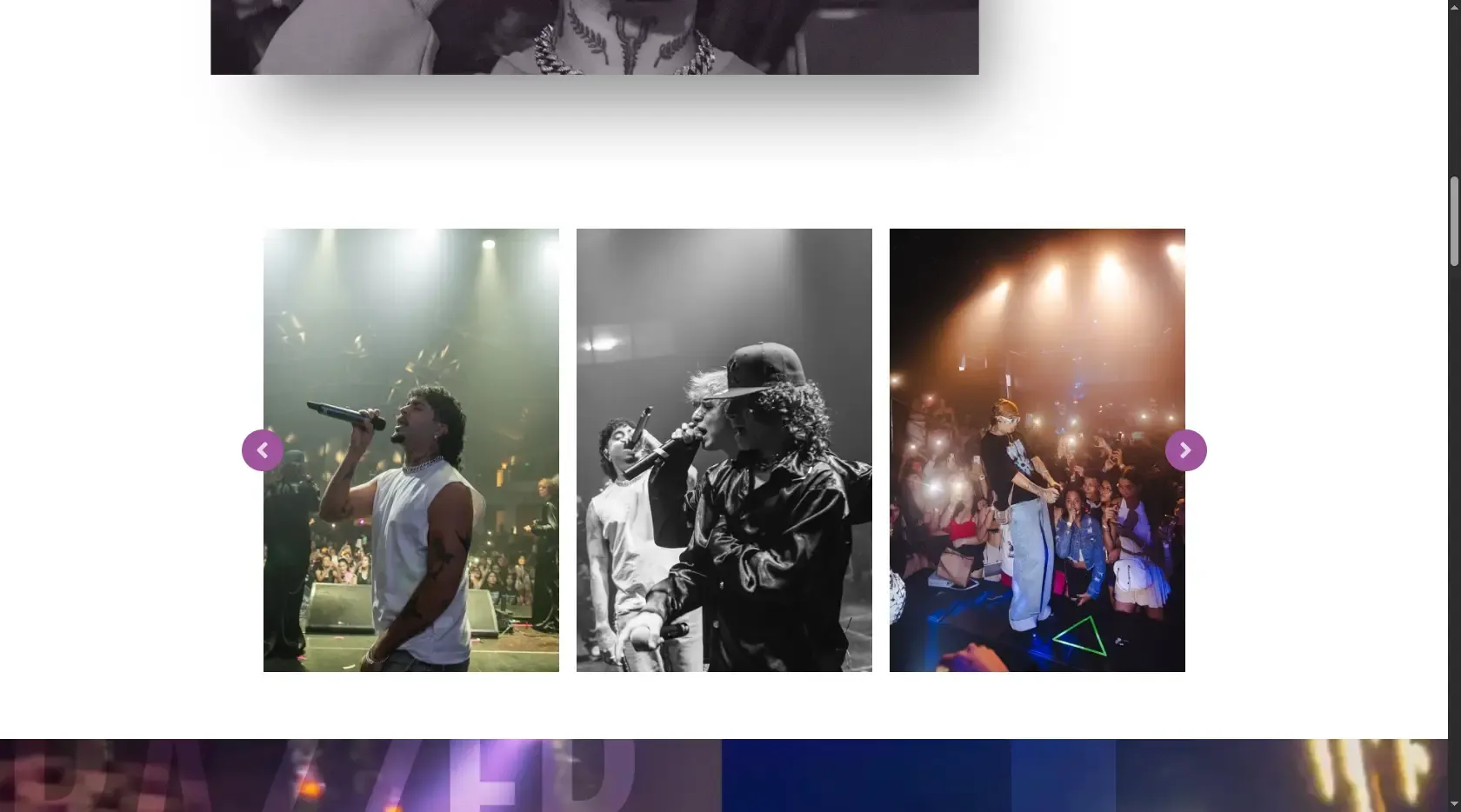The height and width of the screenshot is (812, 1461).
Task: Open the photo of crowd with phone lights
Action: 1037,449
